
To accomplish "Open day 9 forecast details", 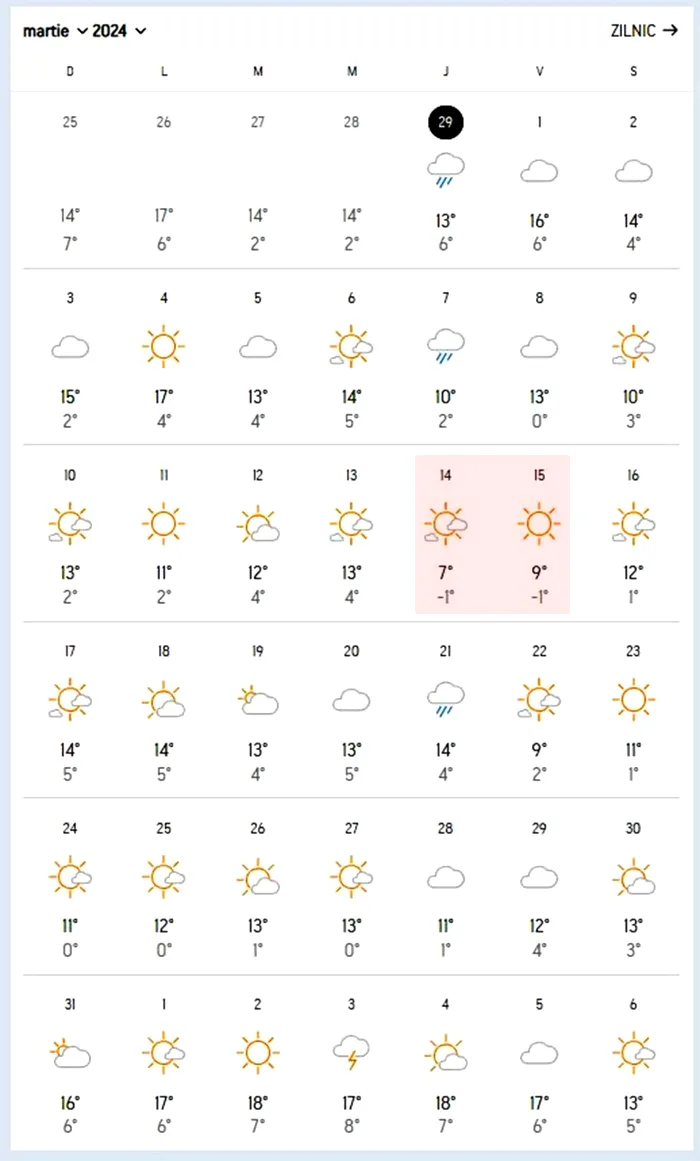I will (633, 358).
